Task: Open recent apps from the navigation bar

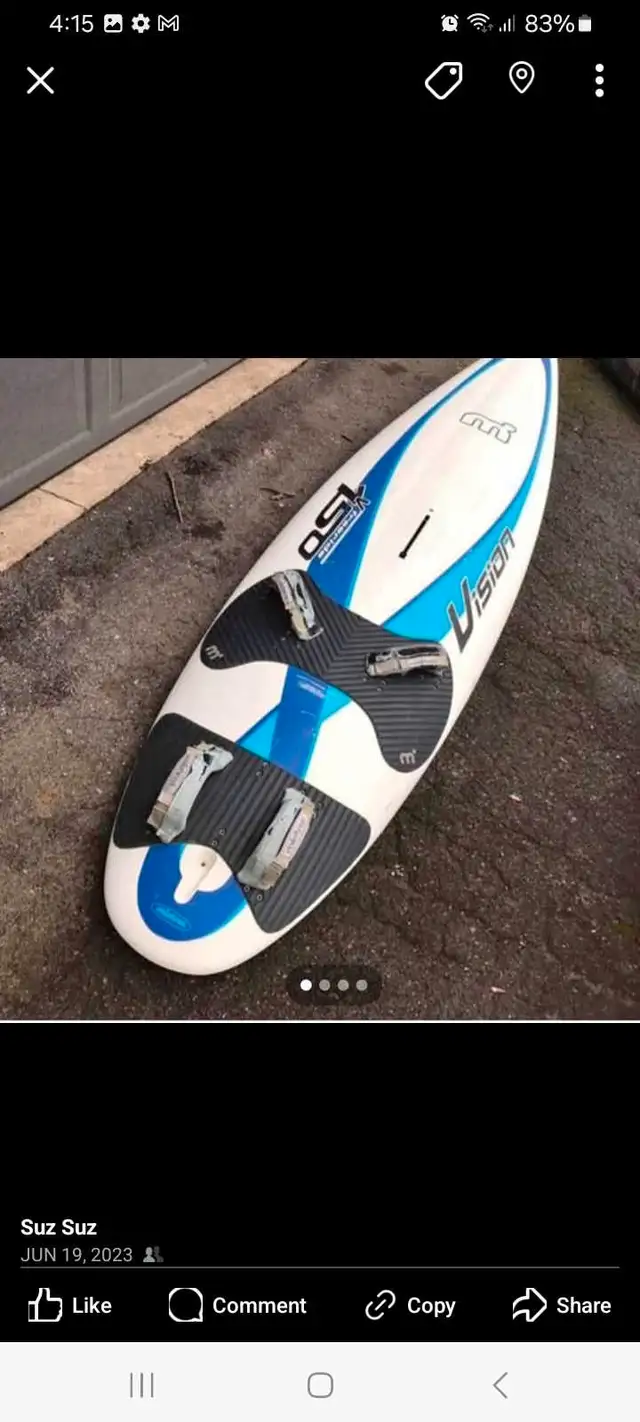Action: pyautogui.click(x=142, y=1385)
